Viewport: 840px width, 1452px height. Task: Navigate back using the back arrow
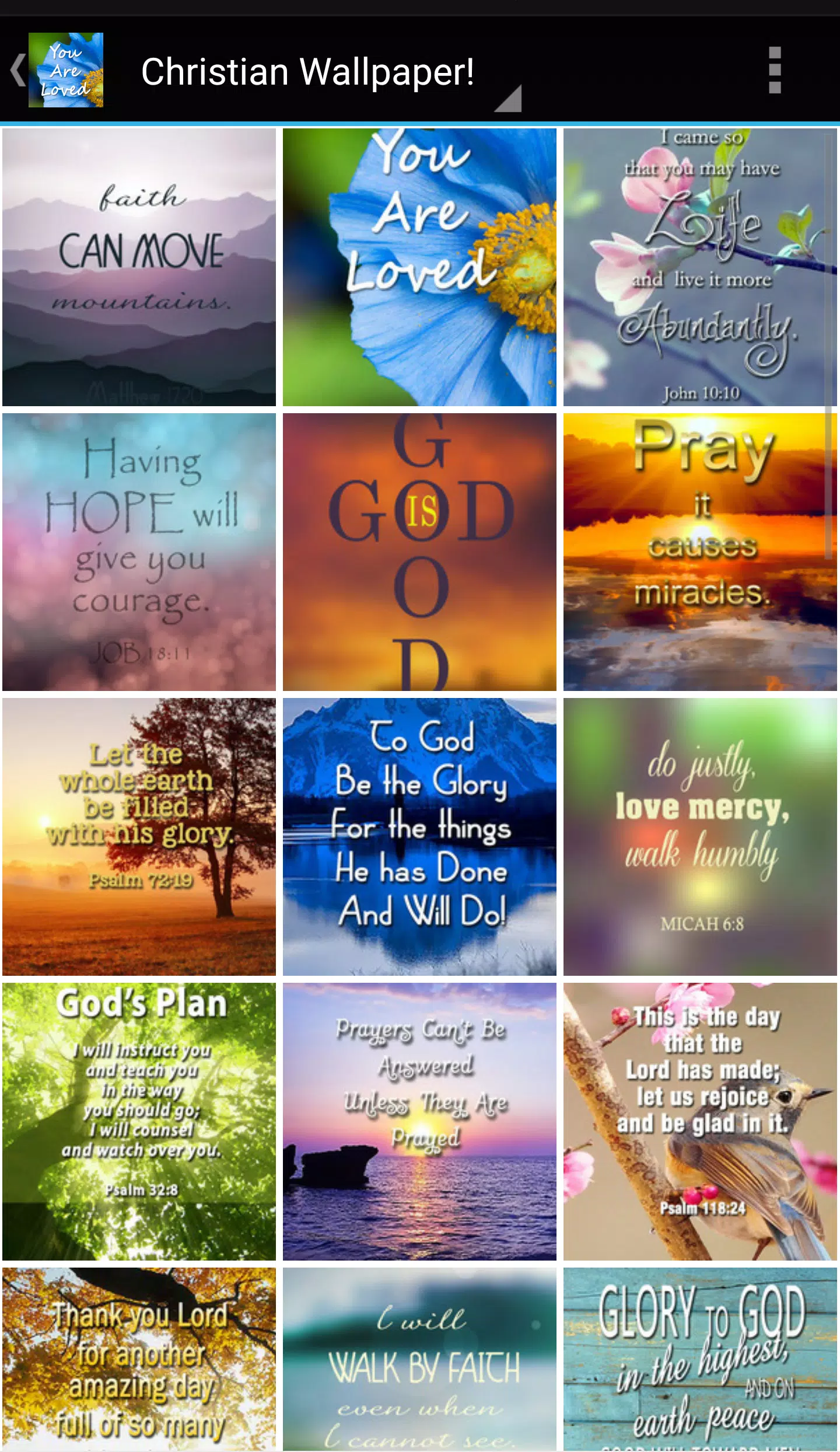(17, 70)
